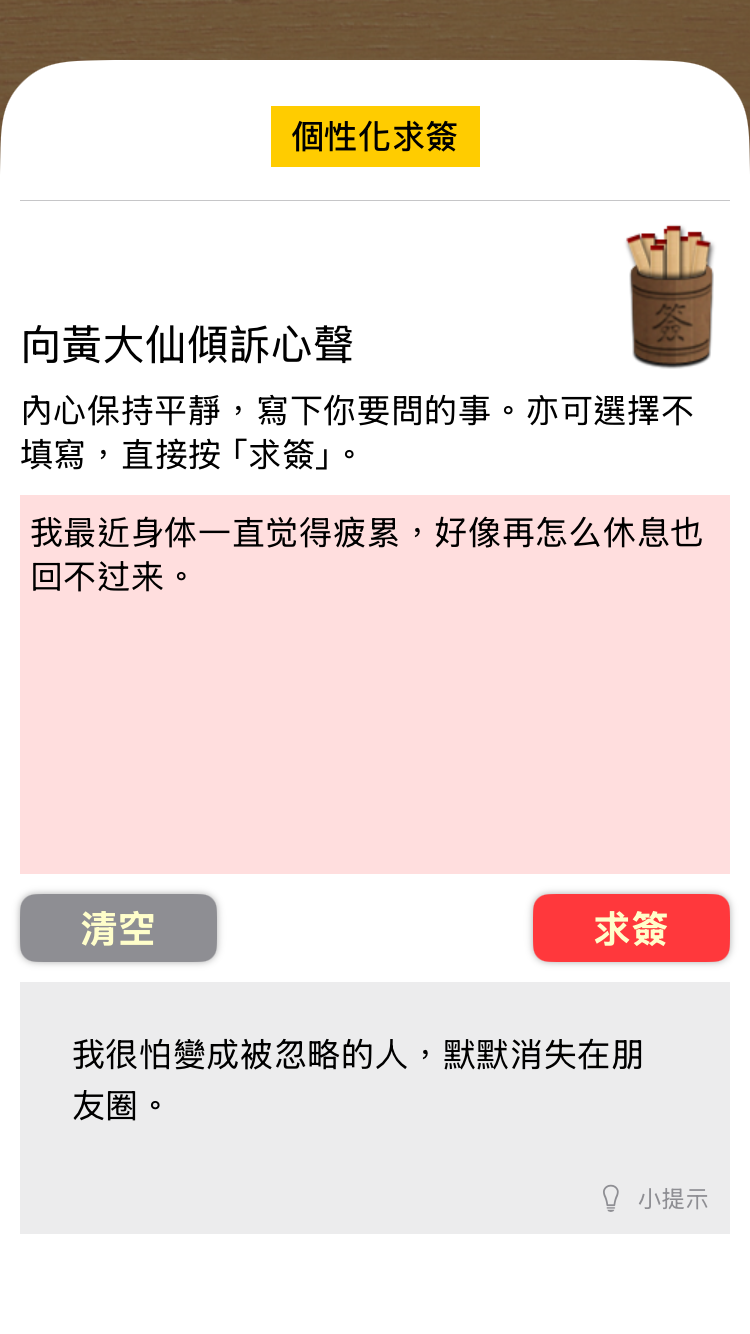
Task: Tap the gray suggestion panel
Action: click(375, 1107)
